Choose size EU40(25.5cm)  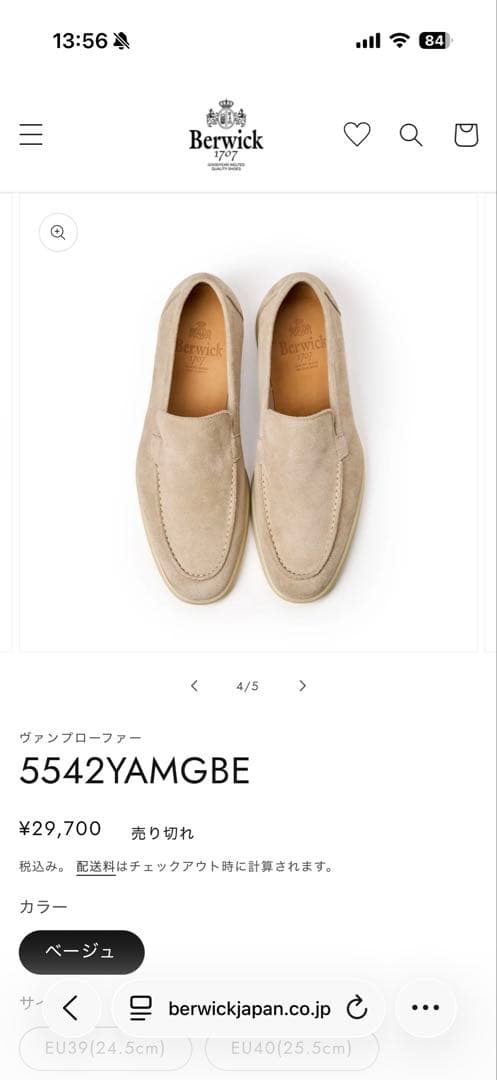point(292,1049)
